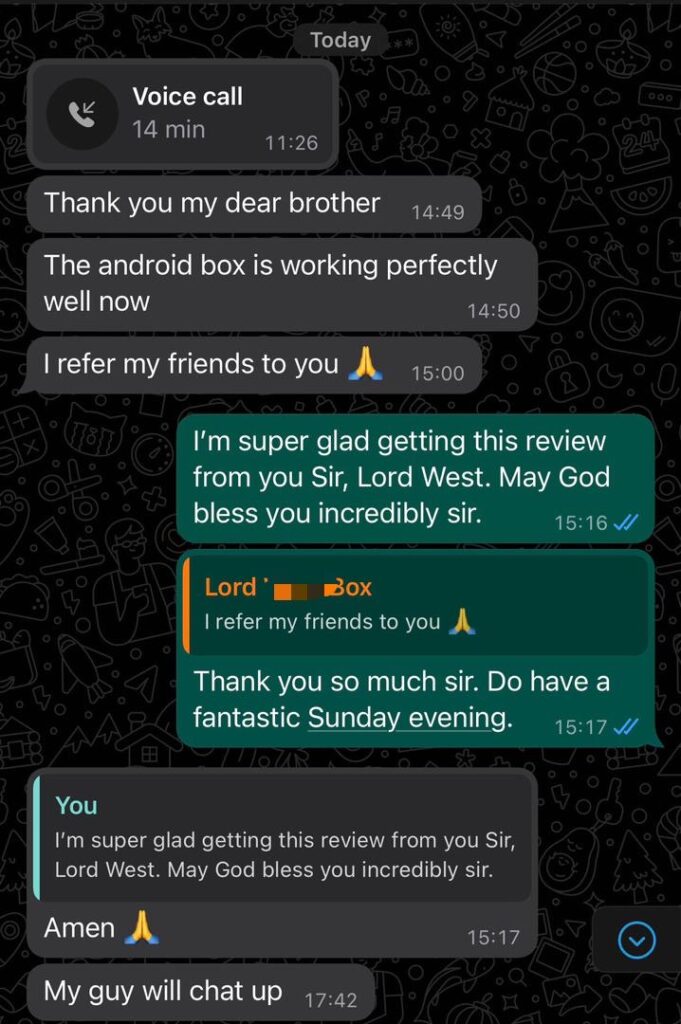
Task: Open the underlined "Sunday evening" link
Action: 405,718
